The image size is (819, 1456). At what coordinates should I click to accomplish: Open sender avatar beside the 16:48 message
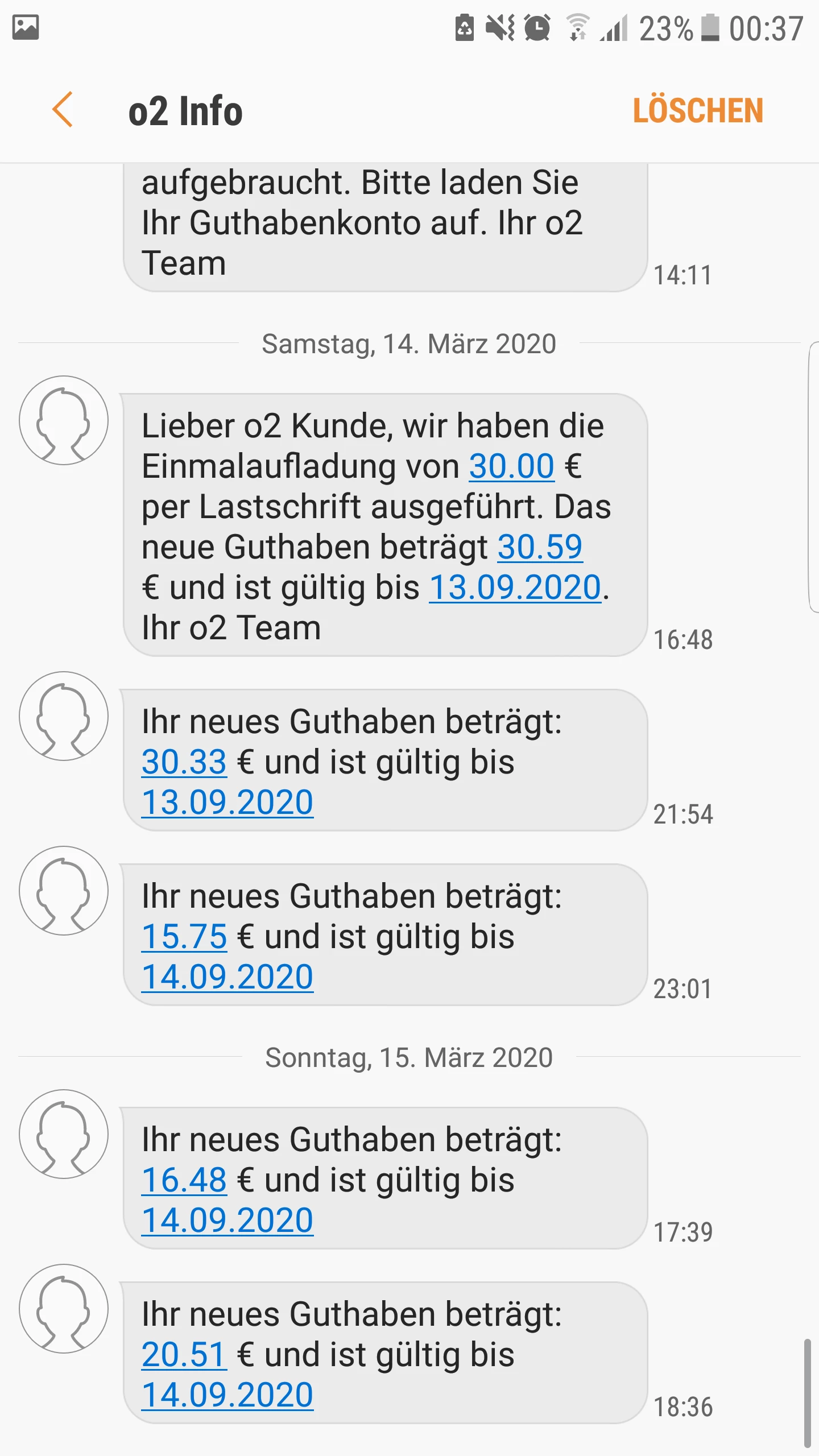(x=64, y=420)
